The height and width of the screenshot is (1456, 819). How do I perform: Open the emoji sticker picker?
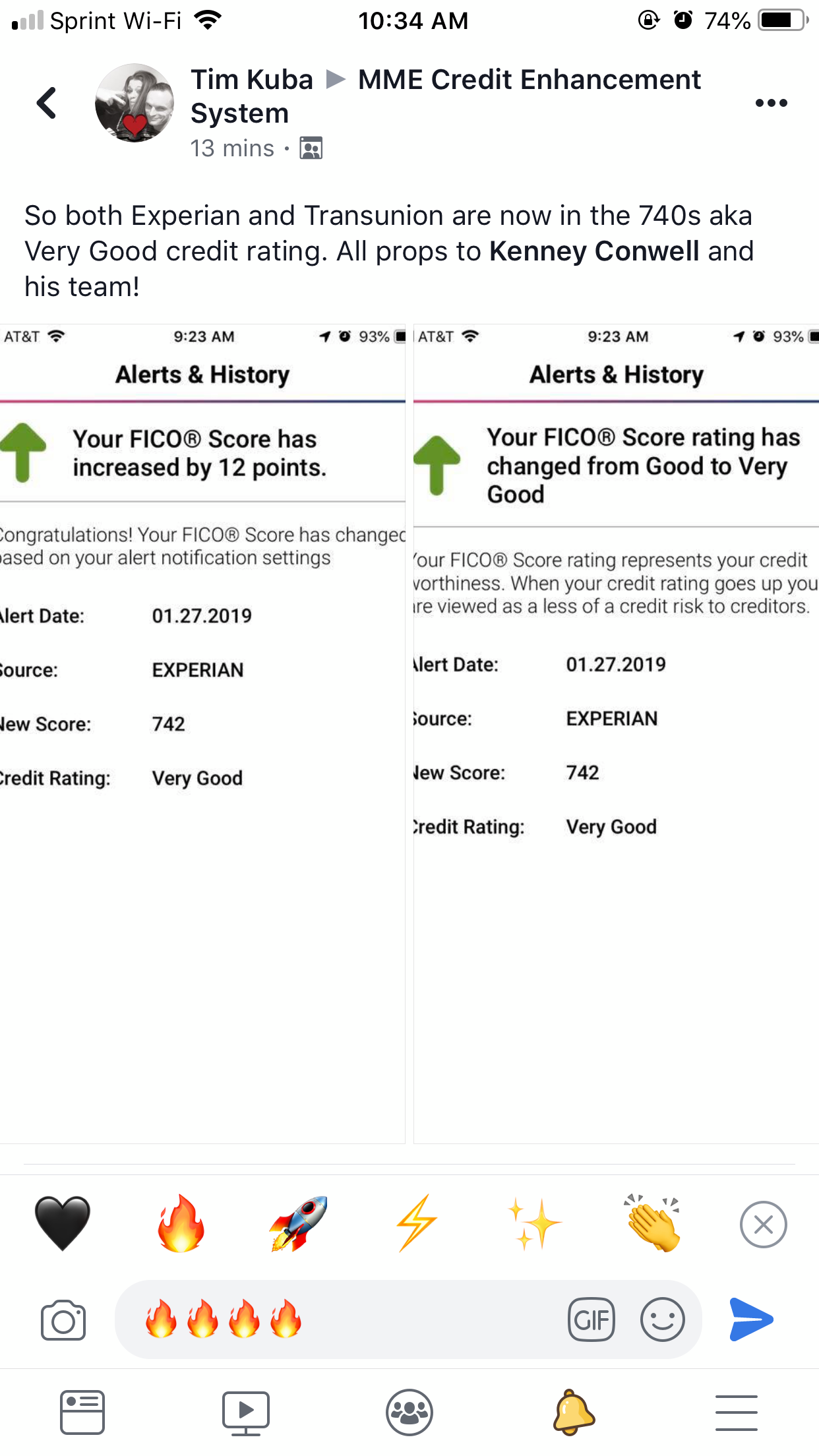[662, 1320]
